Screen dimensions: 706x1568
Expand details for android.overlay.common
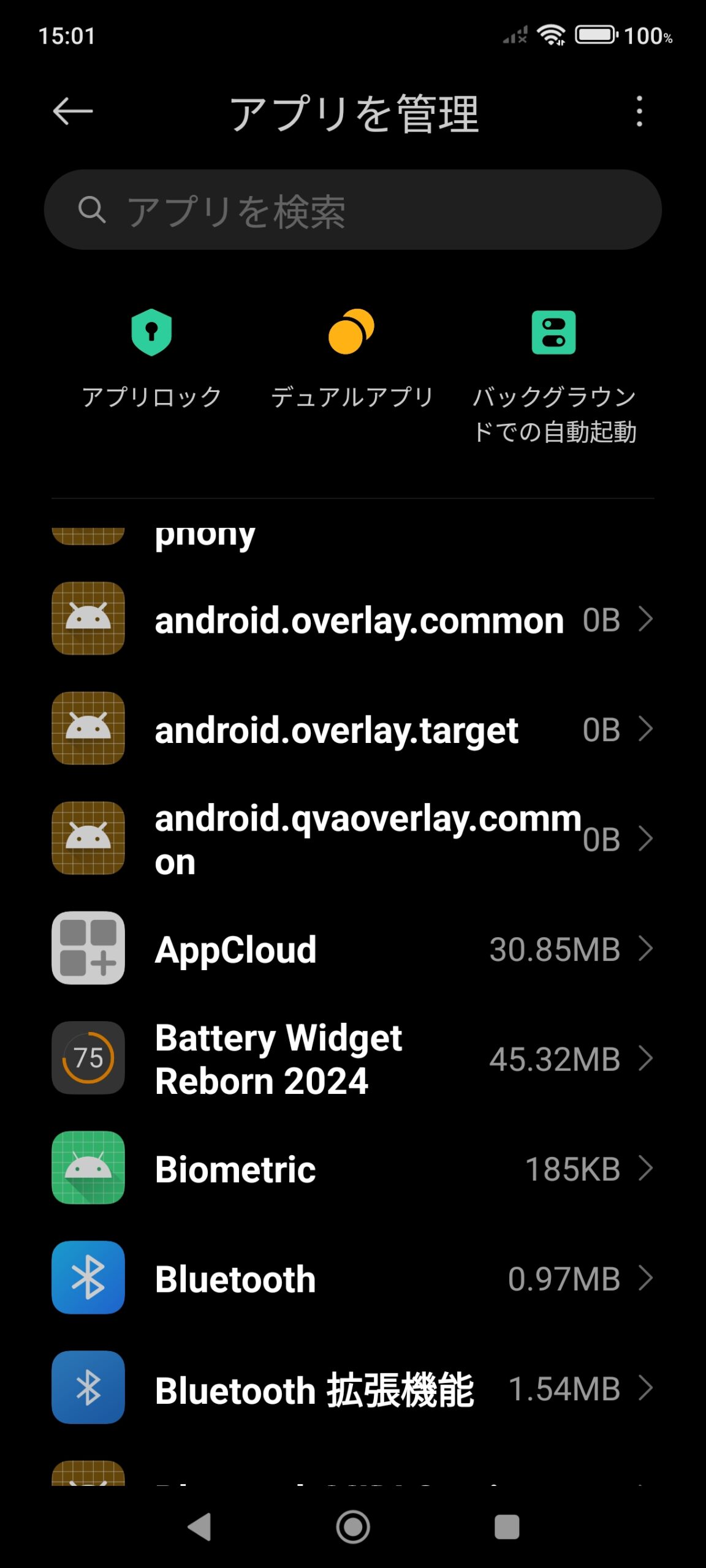coord(647,619)
